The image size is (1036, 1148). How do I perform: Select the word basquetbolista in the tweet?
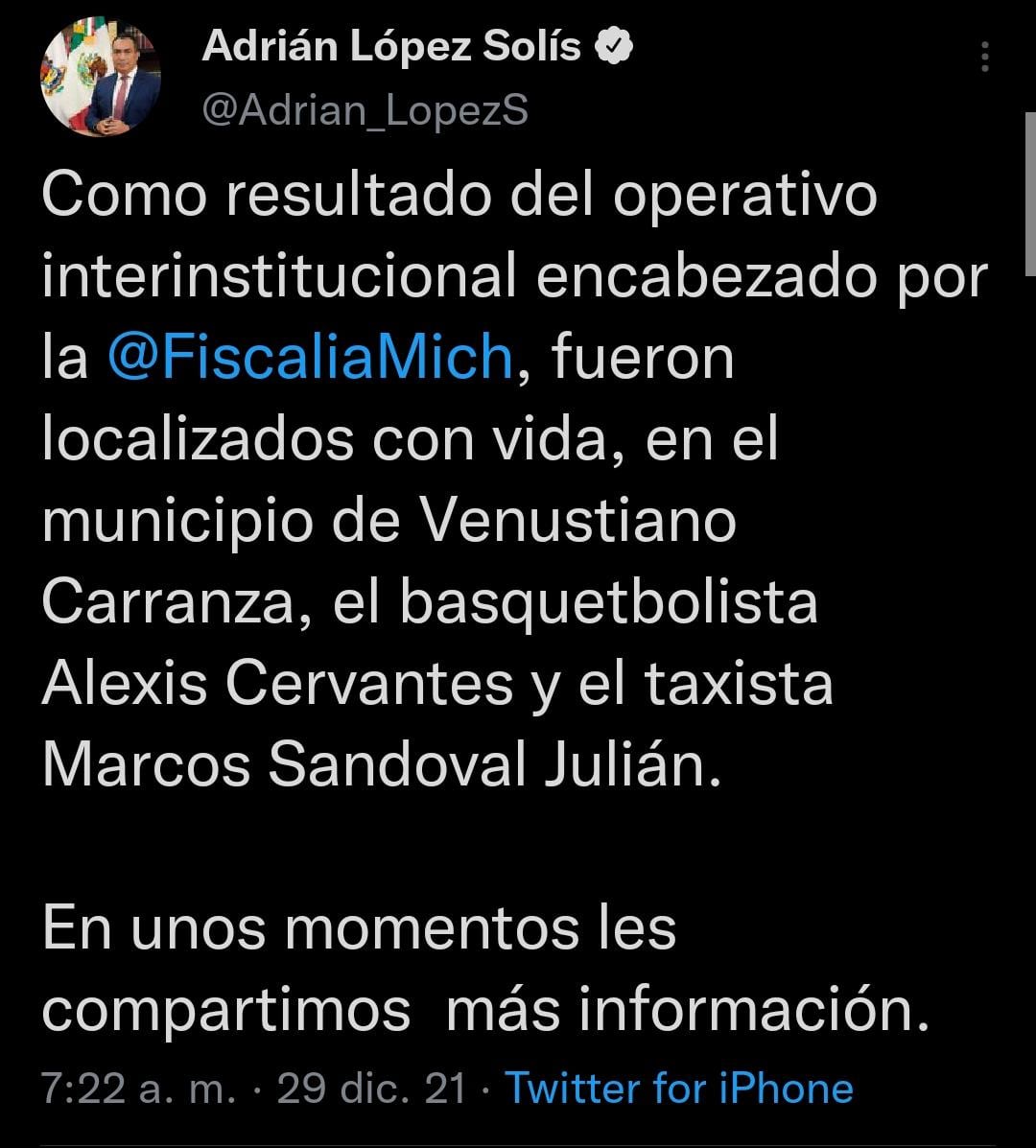[x=612, y=603]
